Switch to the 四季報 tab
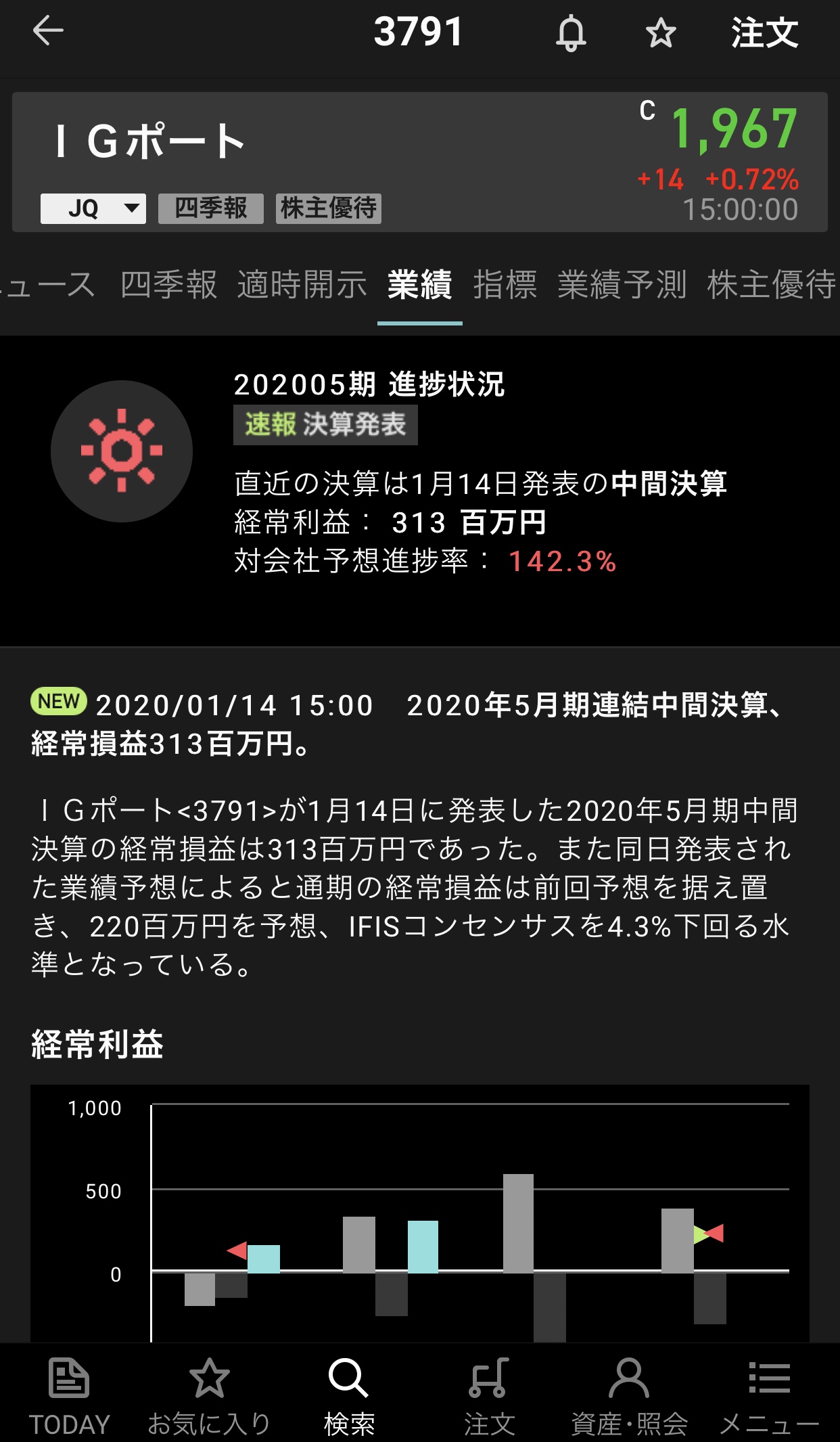The image size is (840, 1442). pos(168,285)
